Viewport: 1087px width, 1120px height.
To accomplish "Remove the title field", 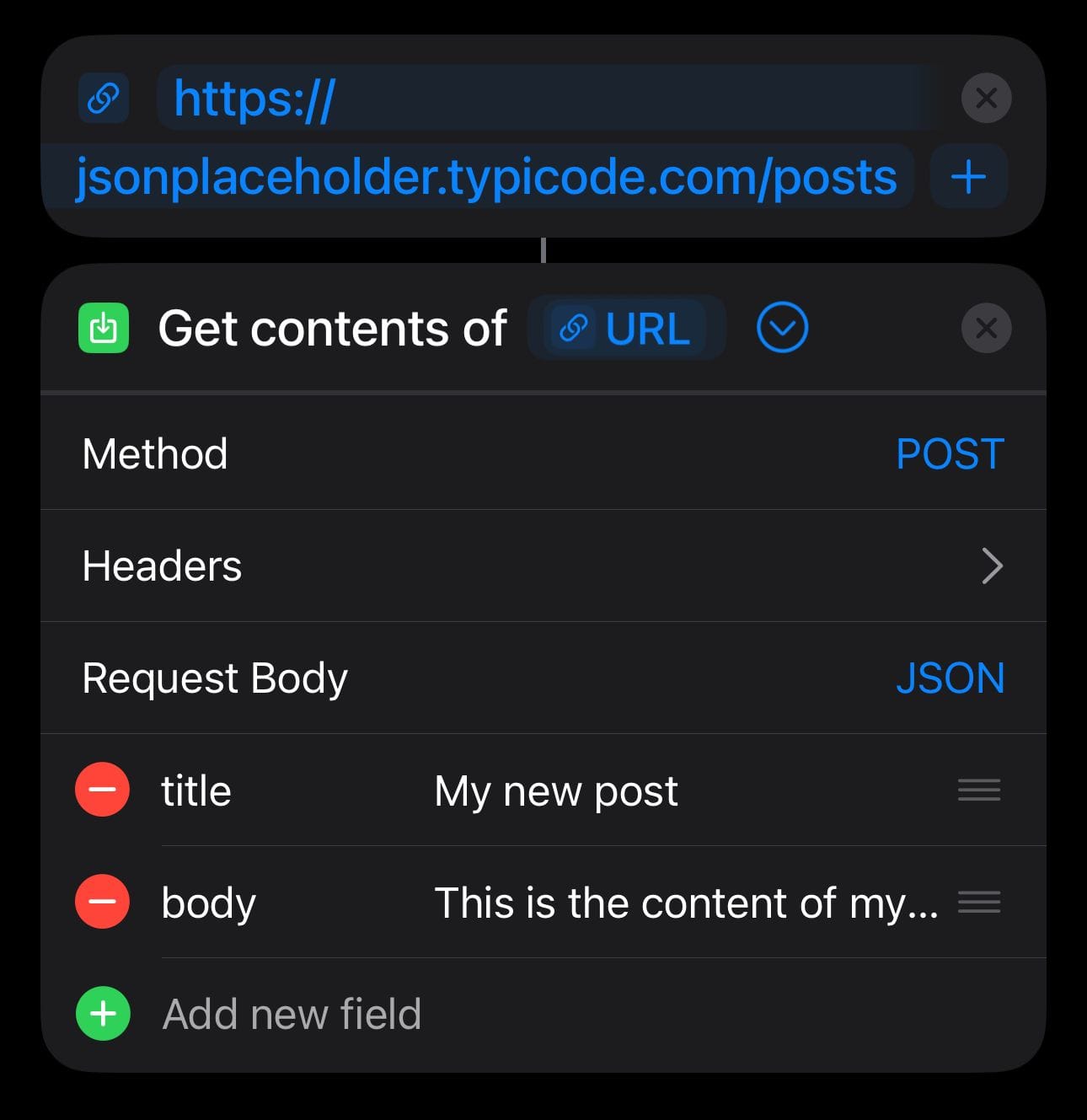I will tap(103, 790).
